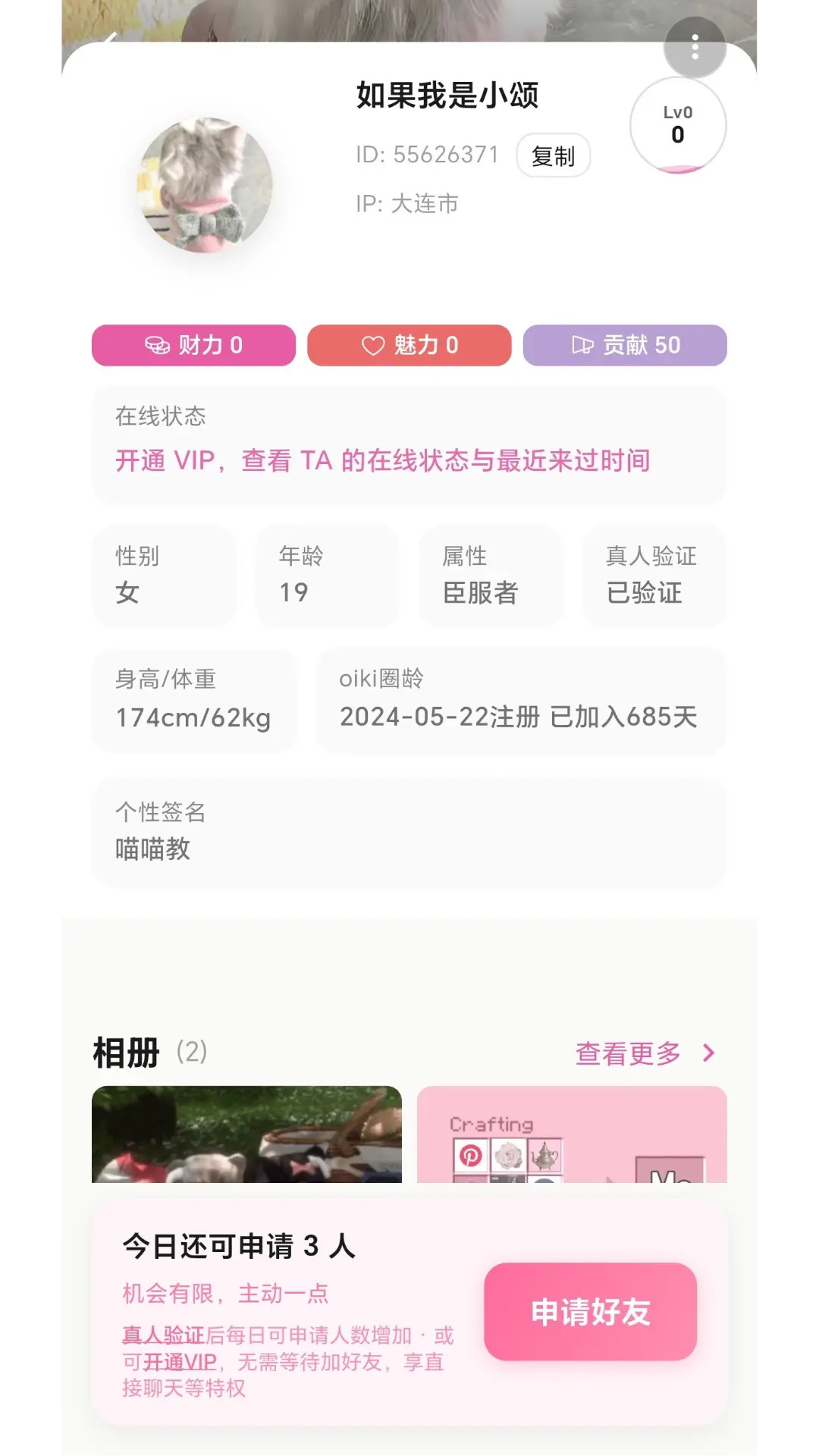Open the user's circular avatar photo
This screenshot has height=1456, width=819.
click(206, 184)
